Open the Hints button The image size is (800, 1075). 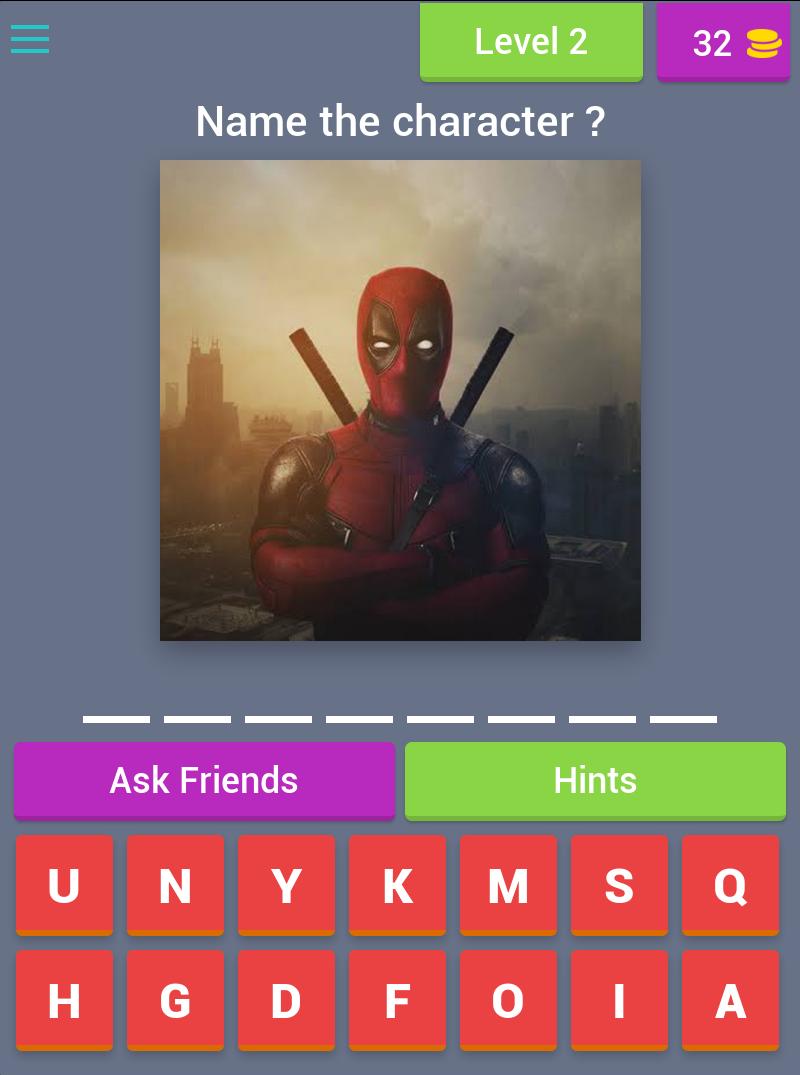click(595, 780)
